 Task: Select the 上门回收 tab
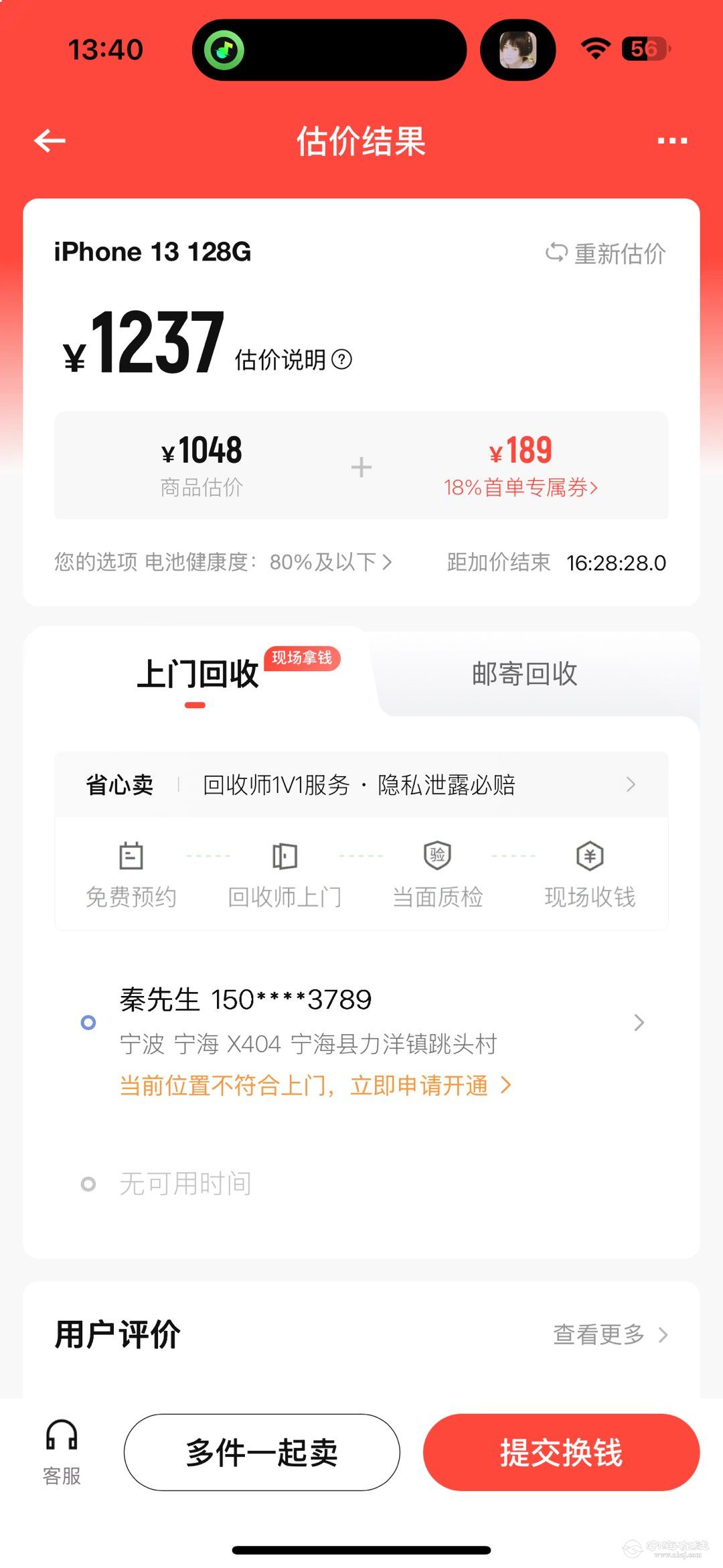(x=197, y=674)
